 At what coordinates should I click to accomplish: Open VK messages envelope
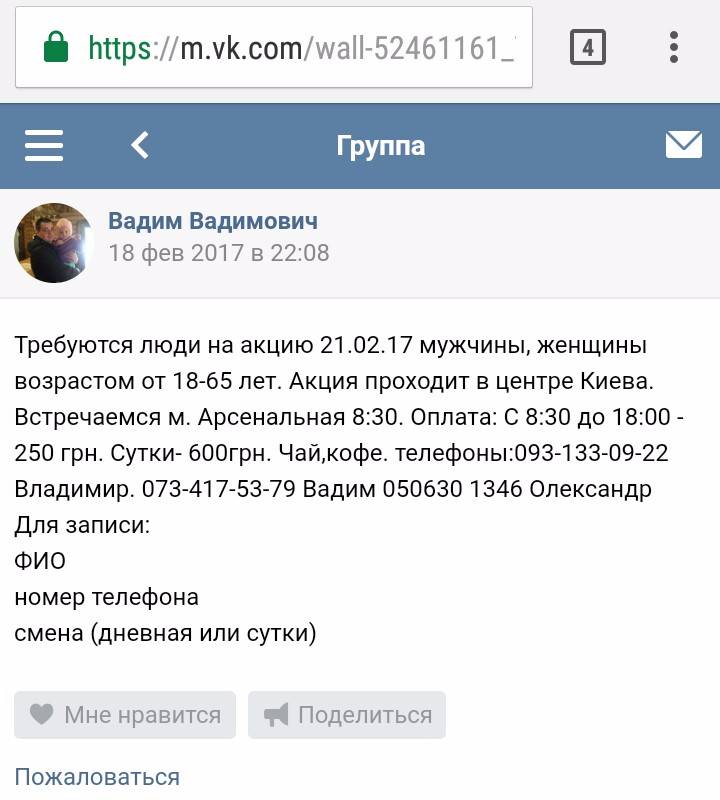[x=684, y=146]
